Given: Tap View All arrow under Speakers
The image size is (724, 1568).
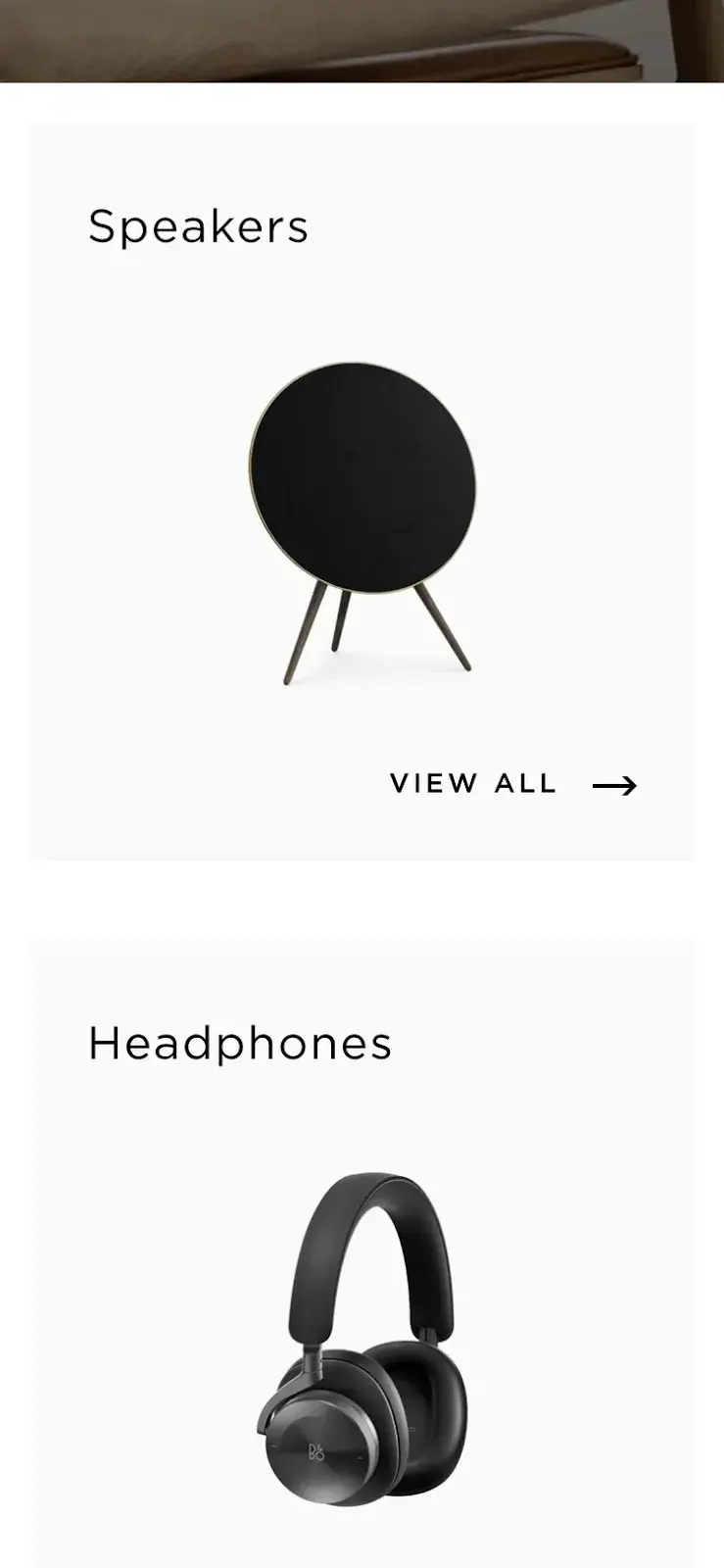Looking at the screenshot, I should [614, 785].
